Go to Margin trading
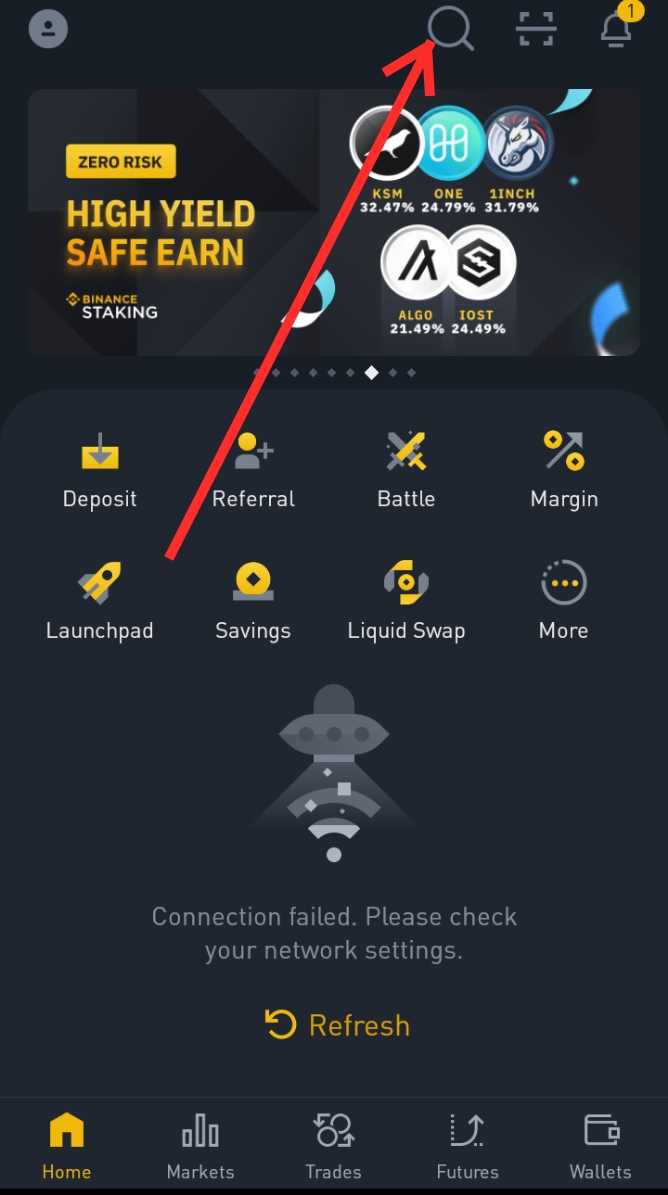 pos(564,470)
